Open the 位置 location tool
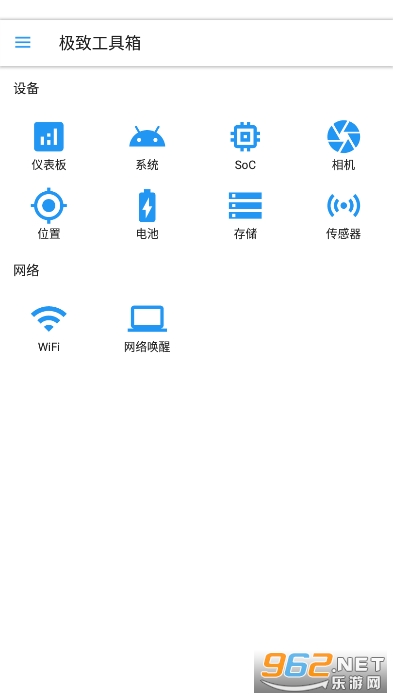Image resolution: width=393 pixels, height=699 pixels. point(49,214)
